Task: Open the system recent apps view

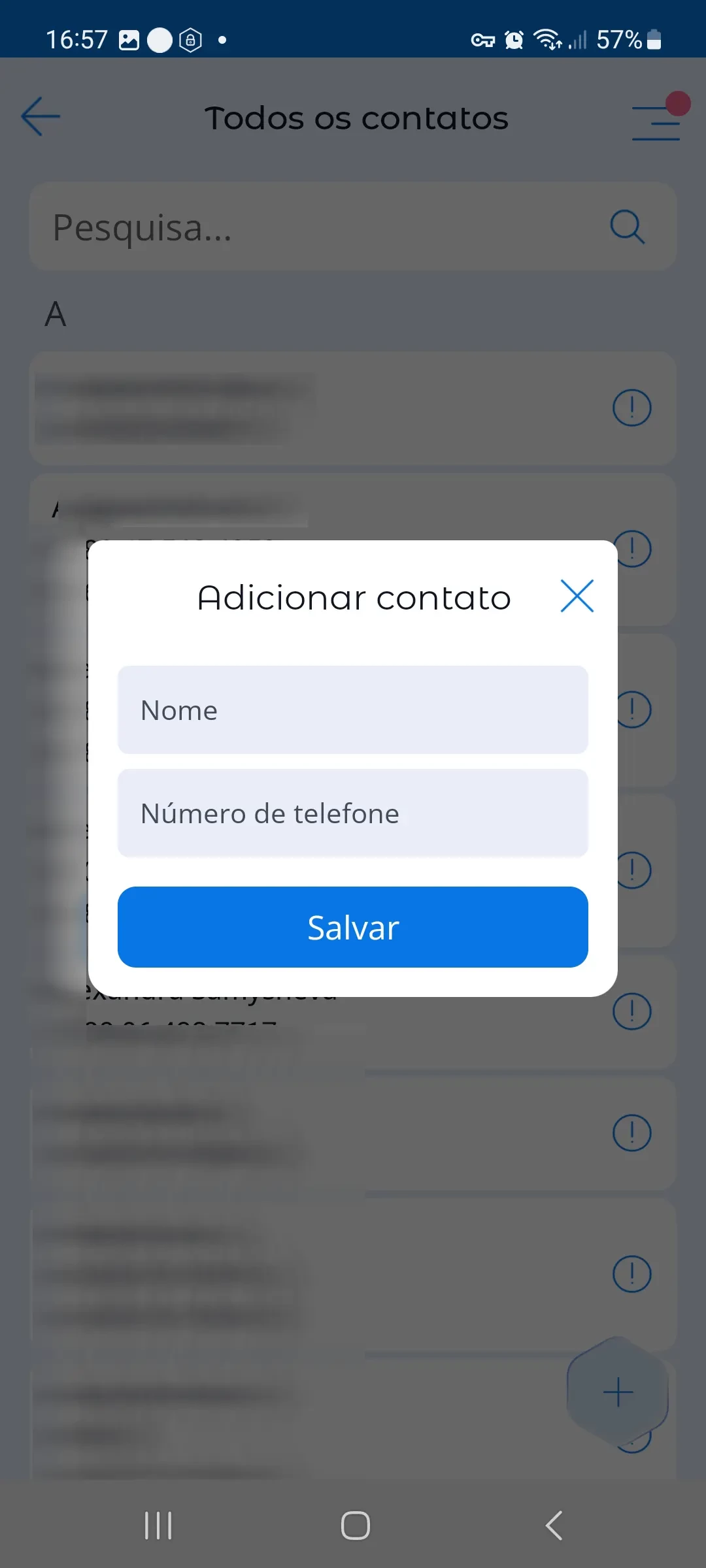Action: (158, 1526)
